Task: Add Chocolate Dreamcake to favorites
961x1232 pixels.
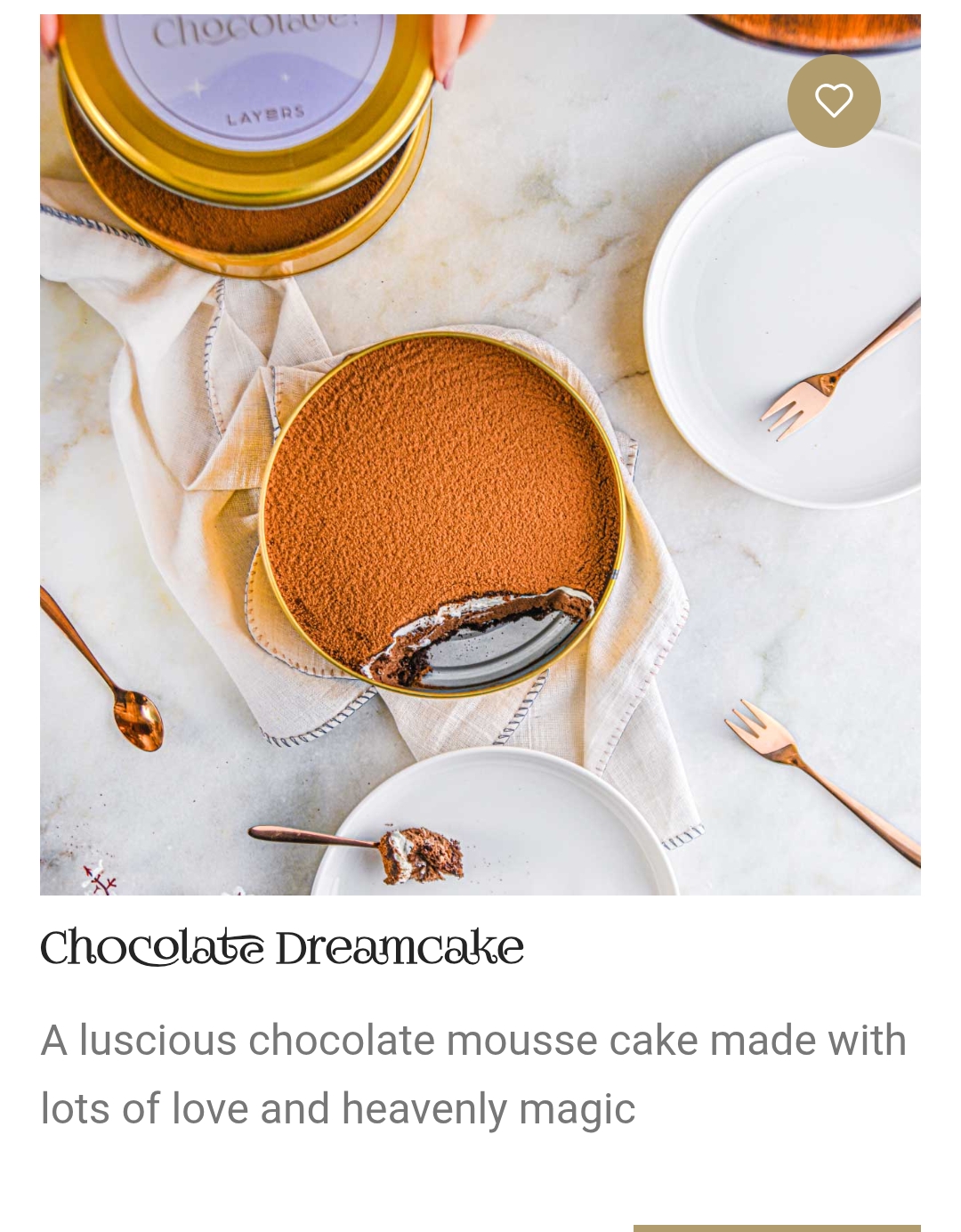Action: click(834, 101)
